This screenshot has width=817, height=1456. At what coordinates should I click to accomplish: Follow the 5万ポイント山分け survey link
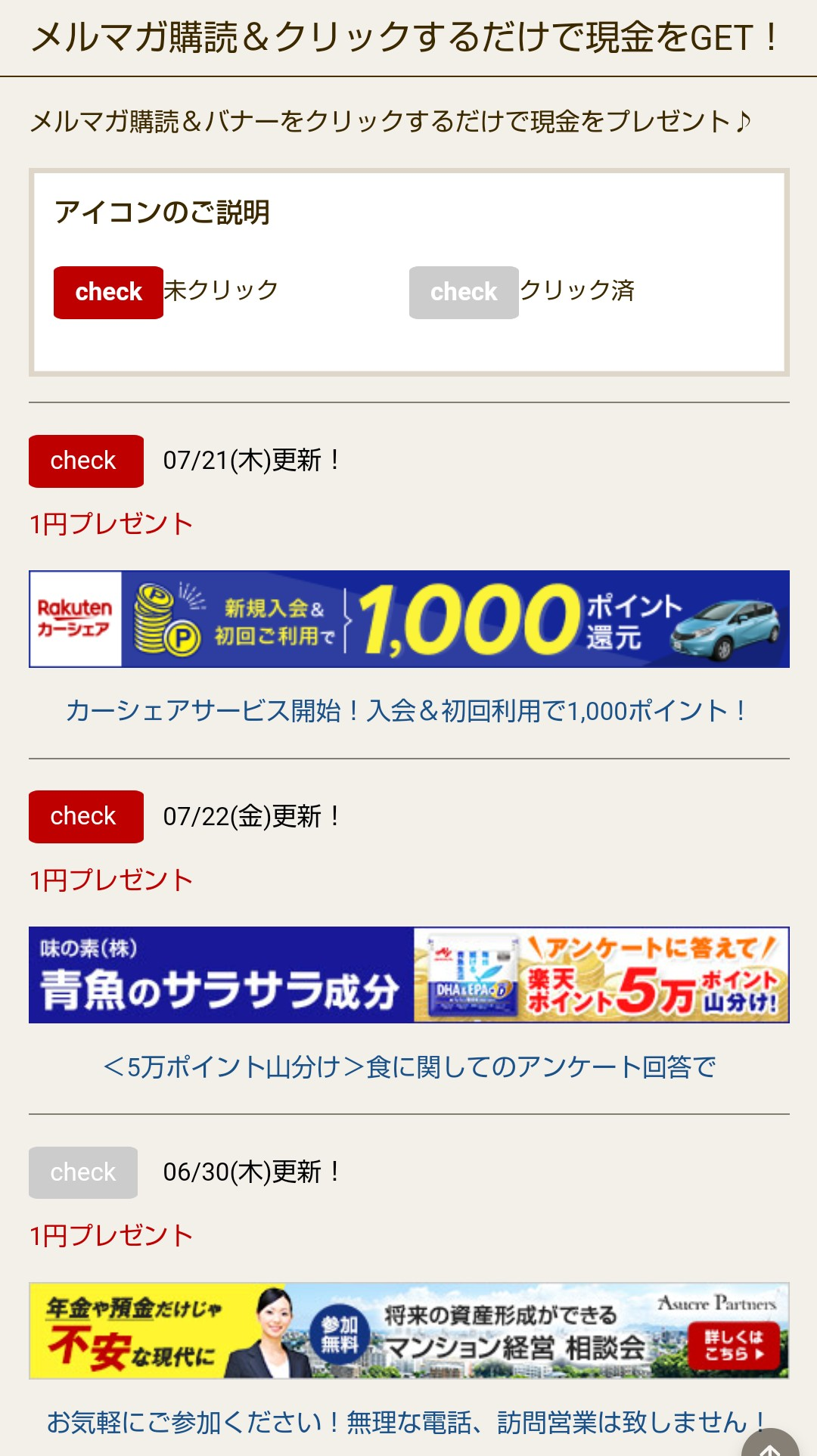click(x=408, y=1066)
